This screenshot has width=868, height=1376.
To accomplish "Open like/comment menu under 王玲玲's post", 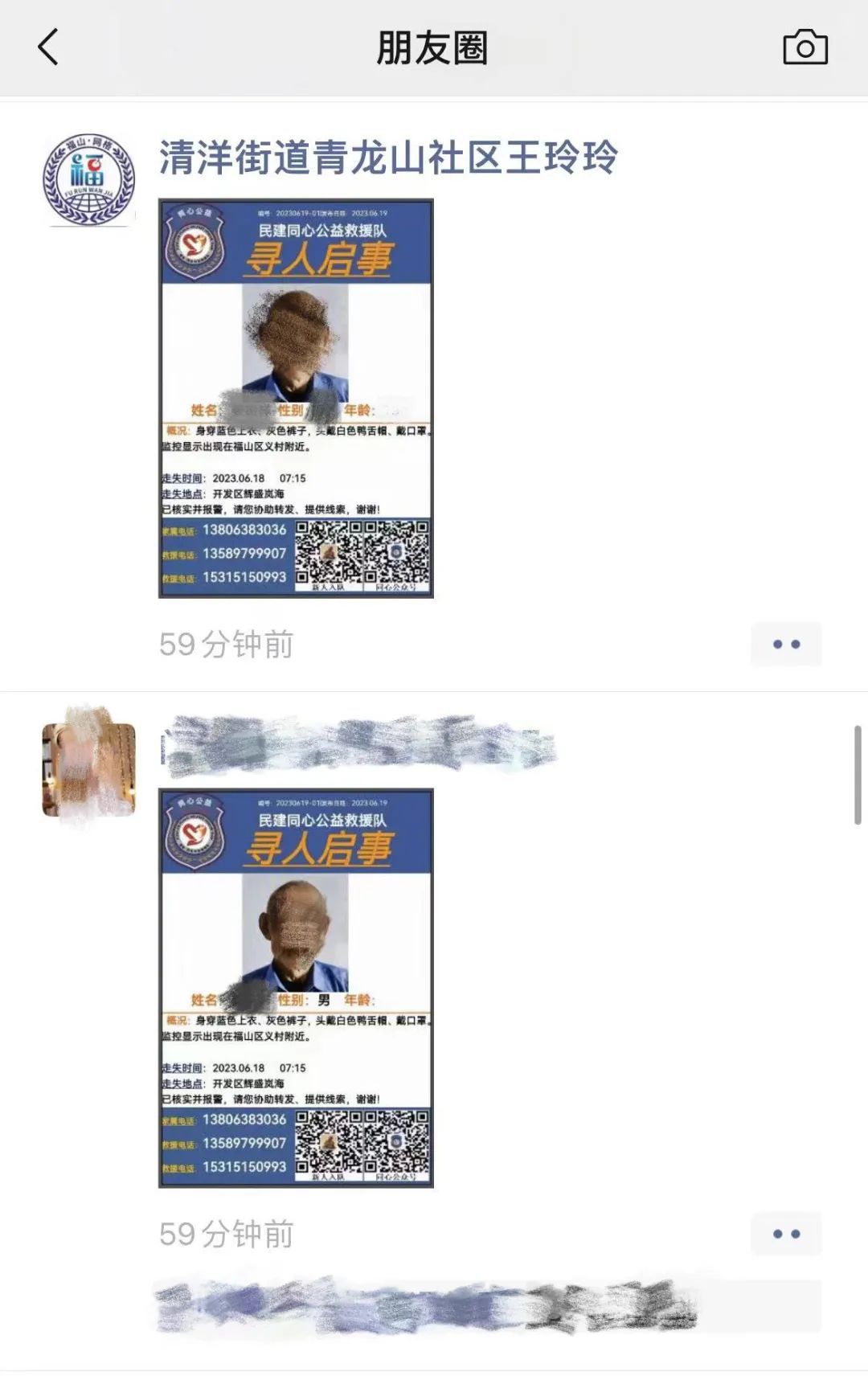I will click(x=785, y=644).
